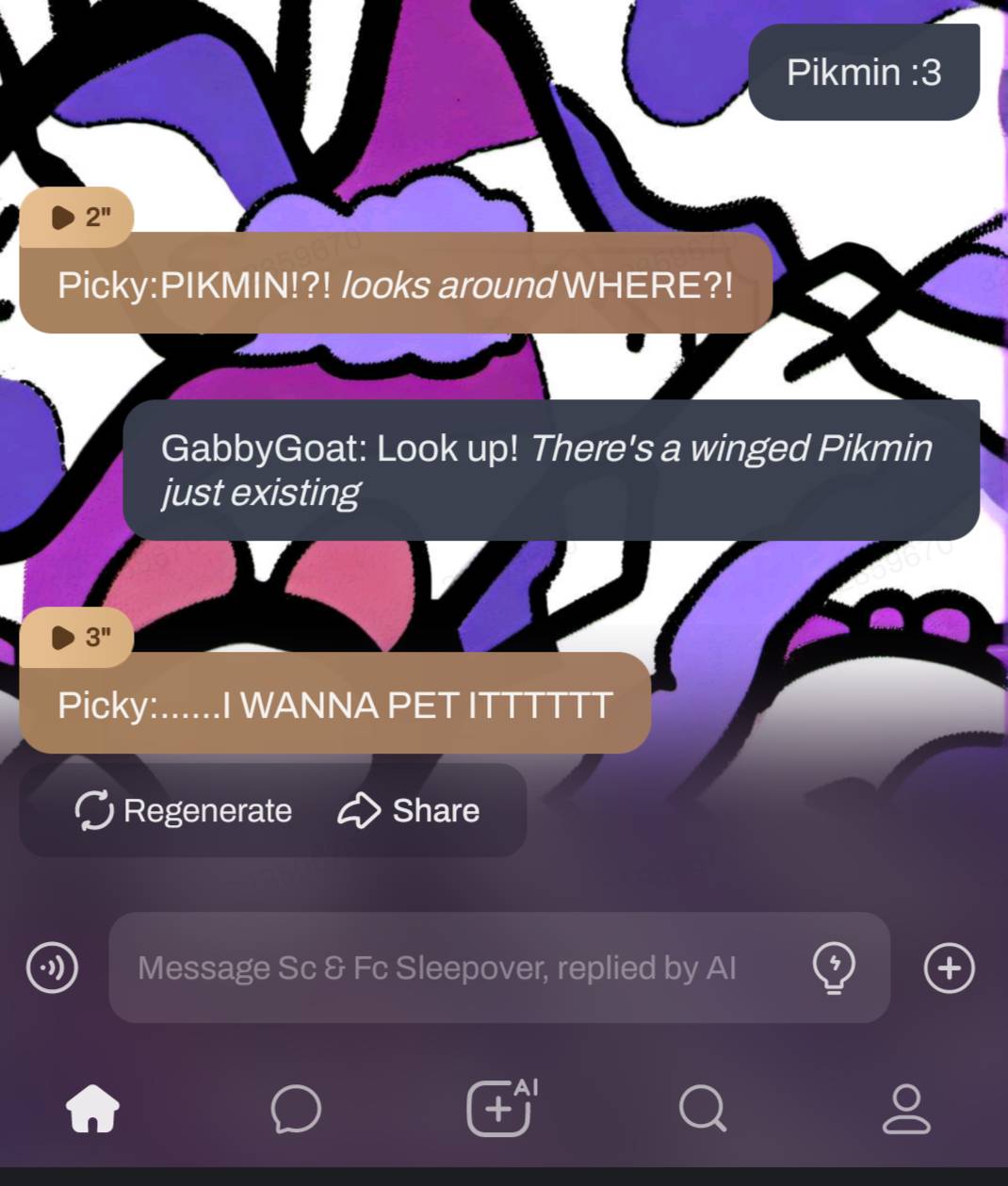Regenerate the last AI reply
This screenshot has width=1008, height=1186.
[184, 810]
